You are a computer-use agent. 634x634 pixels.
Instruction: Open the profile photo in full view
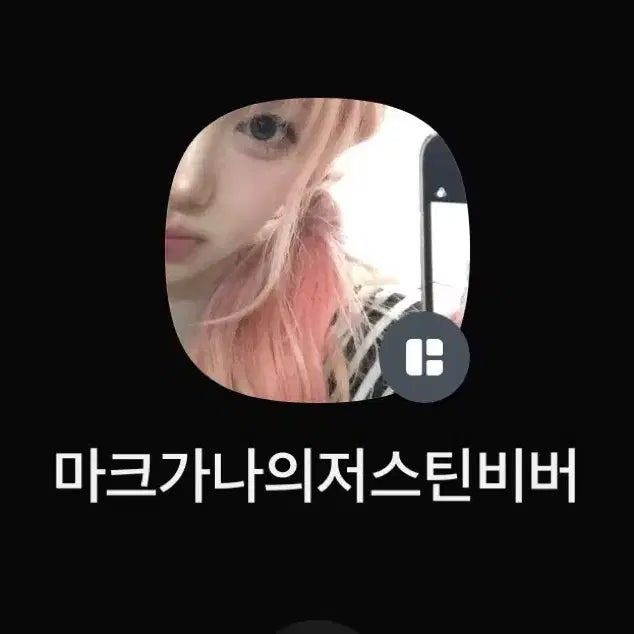[x=300, y=250]
